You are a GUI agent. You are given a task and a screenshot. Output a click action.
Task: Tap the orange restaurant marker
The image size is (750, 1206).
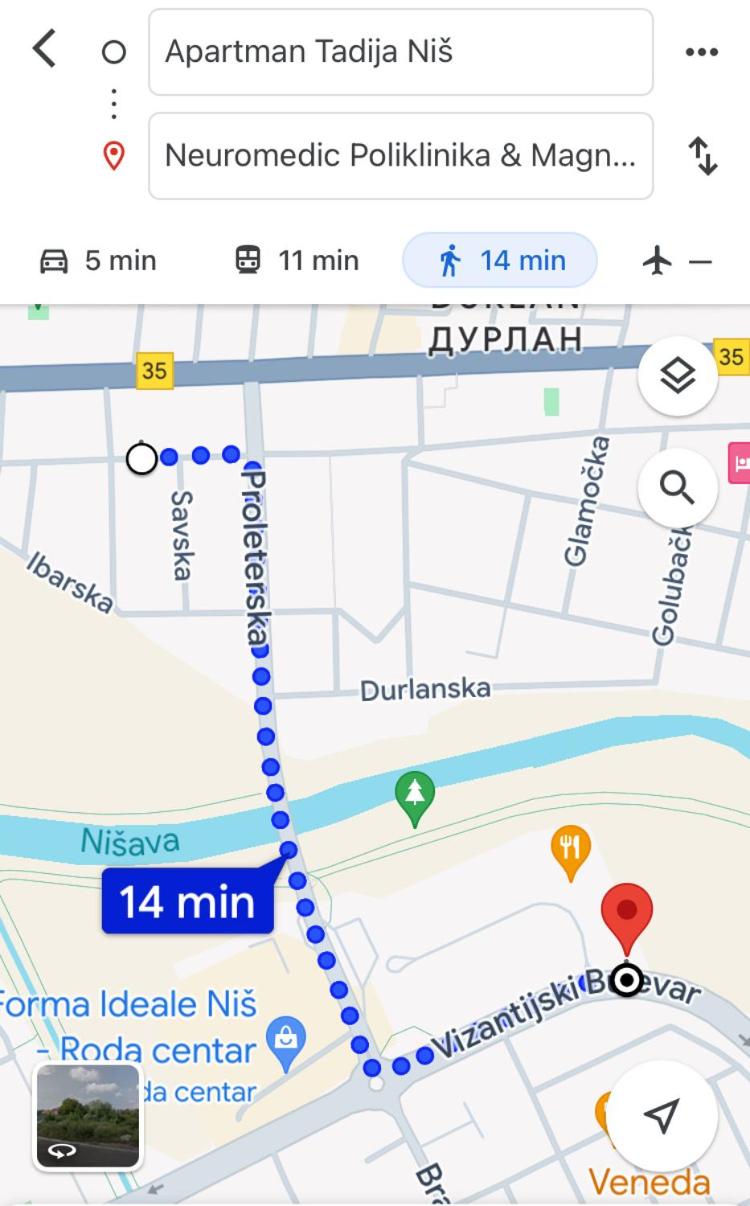click(571, 852)
